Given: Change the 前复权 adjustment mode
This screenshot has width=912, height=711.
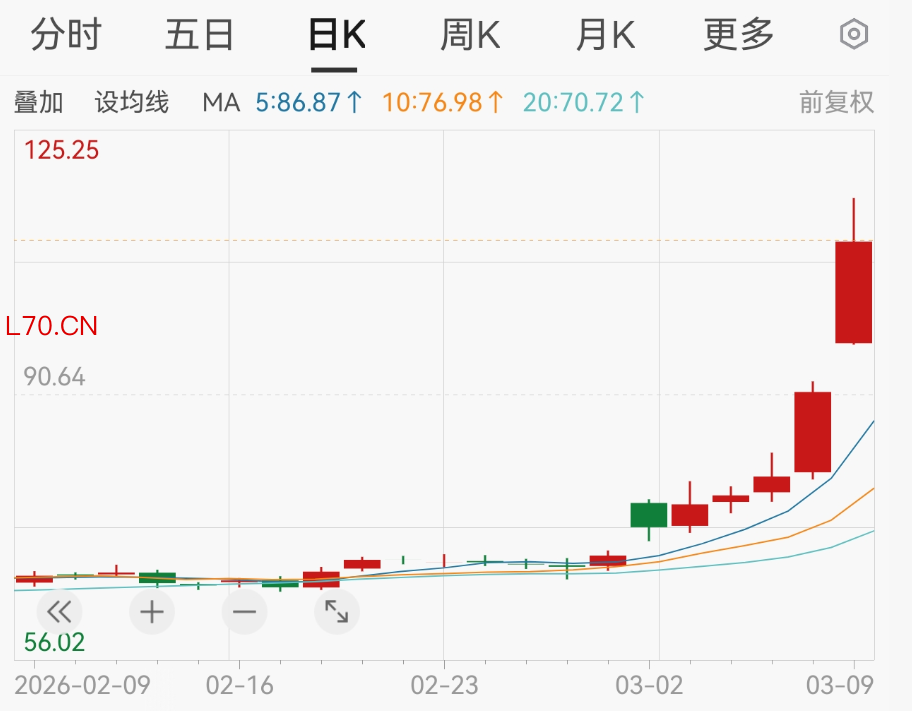Looking at the screenshot, I should click(x=836, y=102).
